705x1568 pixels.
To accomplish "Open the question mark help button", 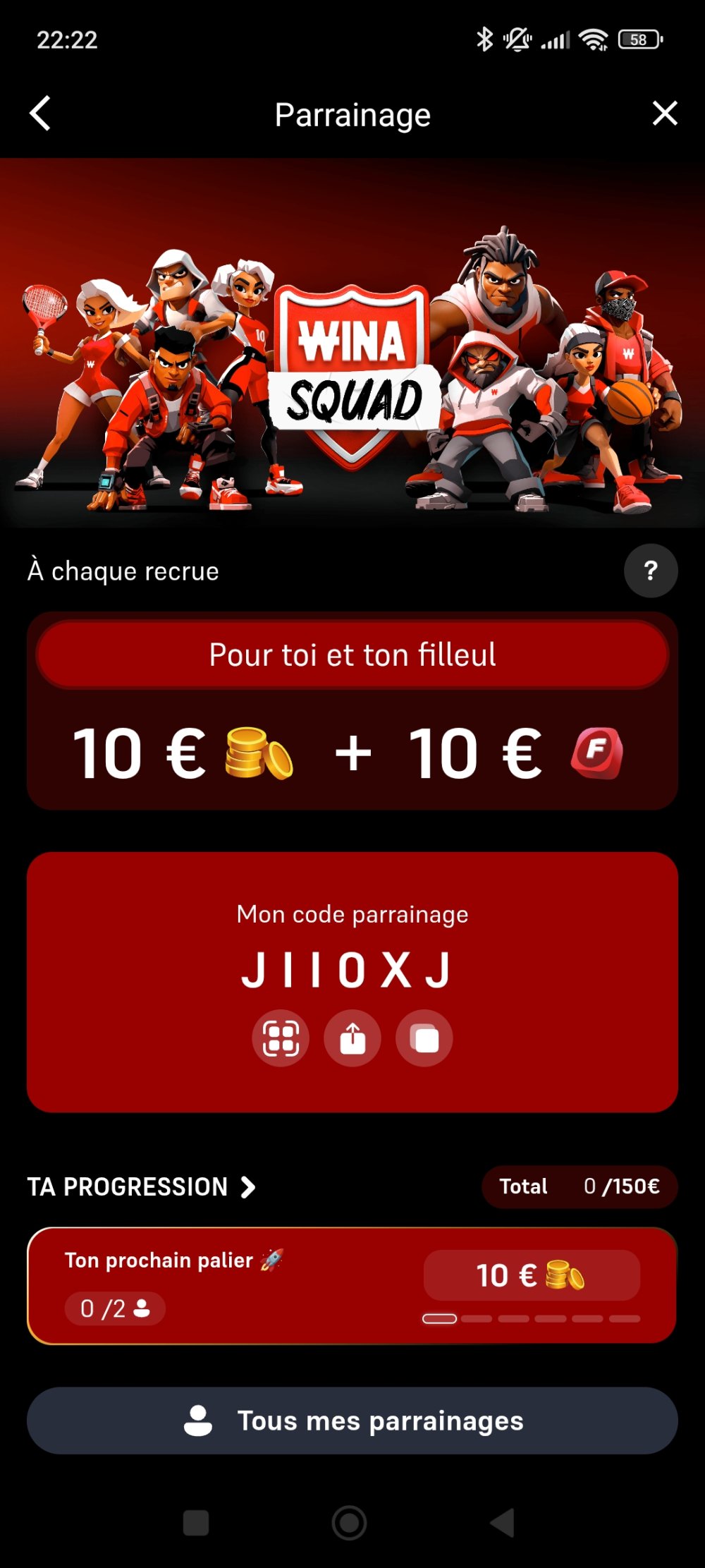I will point(650,571).
